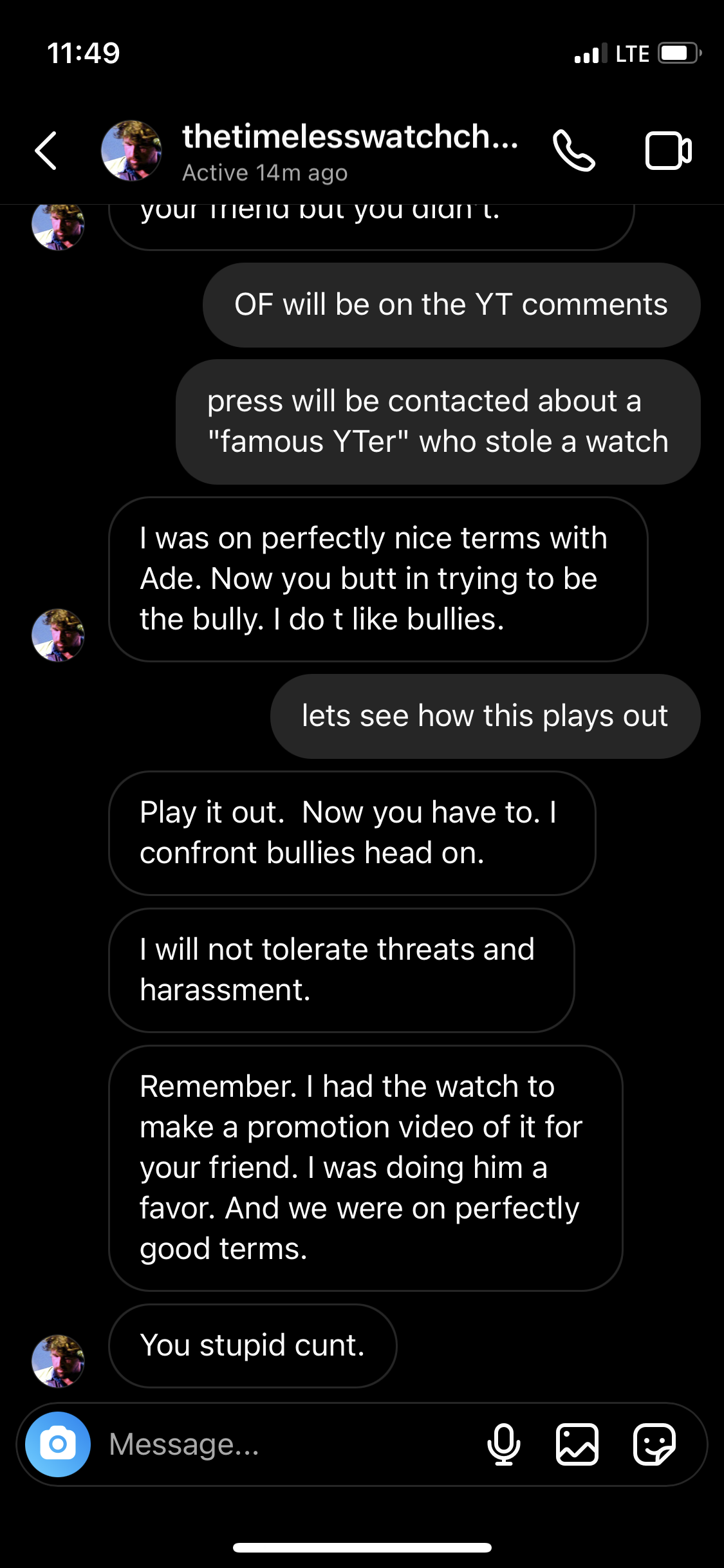Open the sticker picker
The image size is (724, 1568).
[654, 1444]
